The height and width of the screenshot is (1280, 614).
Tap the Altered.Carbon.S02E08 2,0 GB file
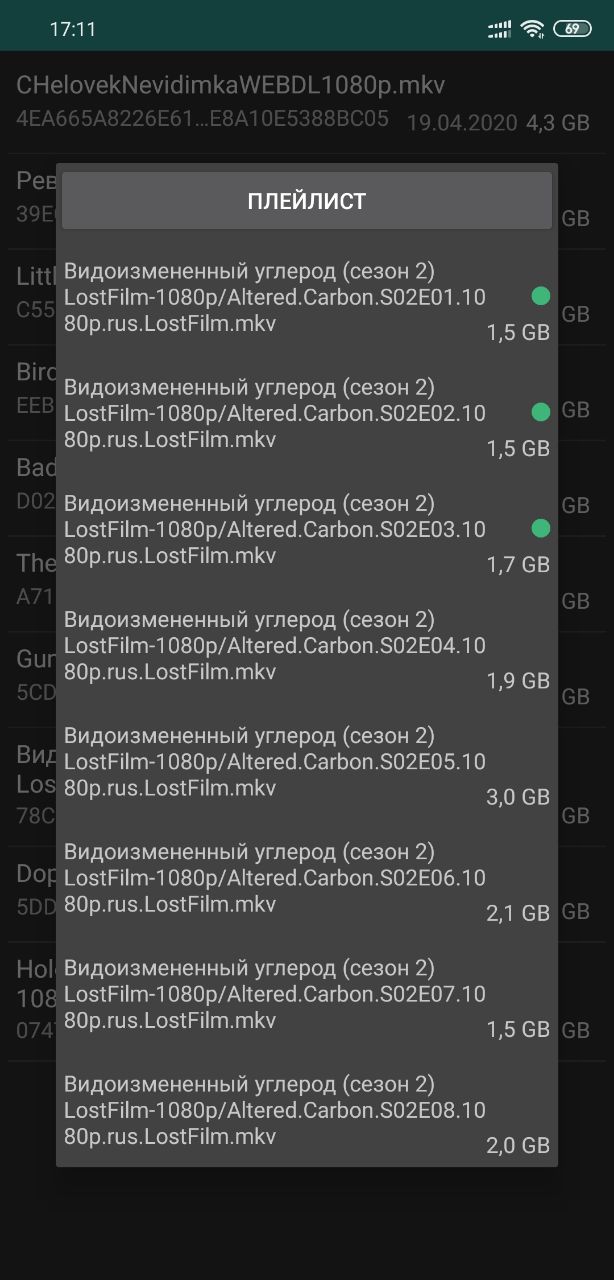pos(307,1109)
